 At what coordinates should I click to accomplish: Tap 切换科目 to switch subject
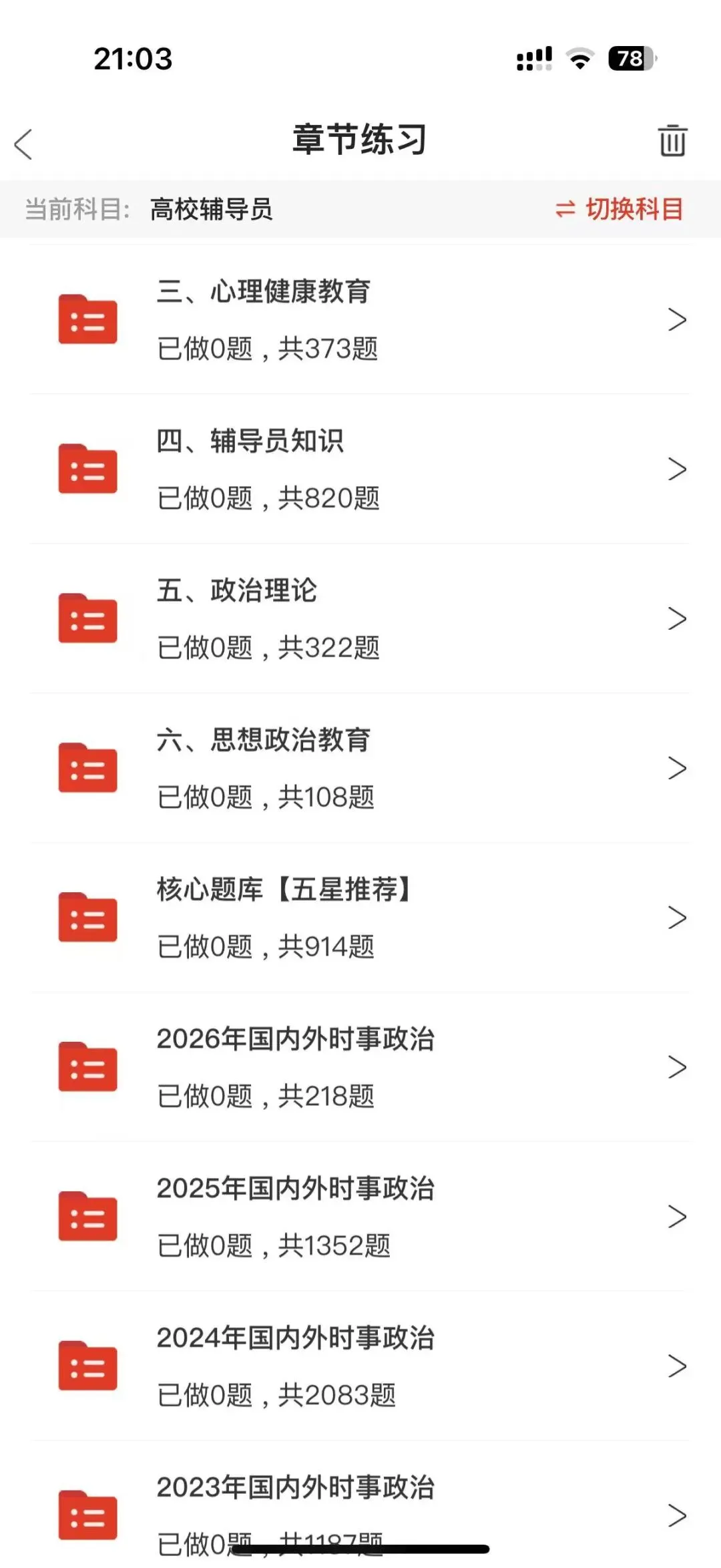click(619, 209)
